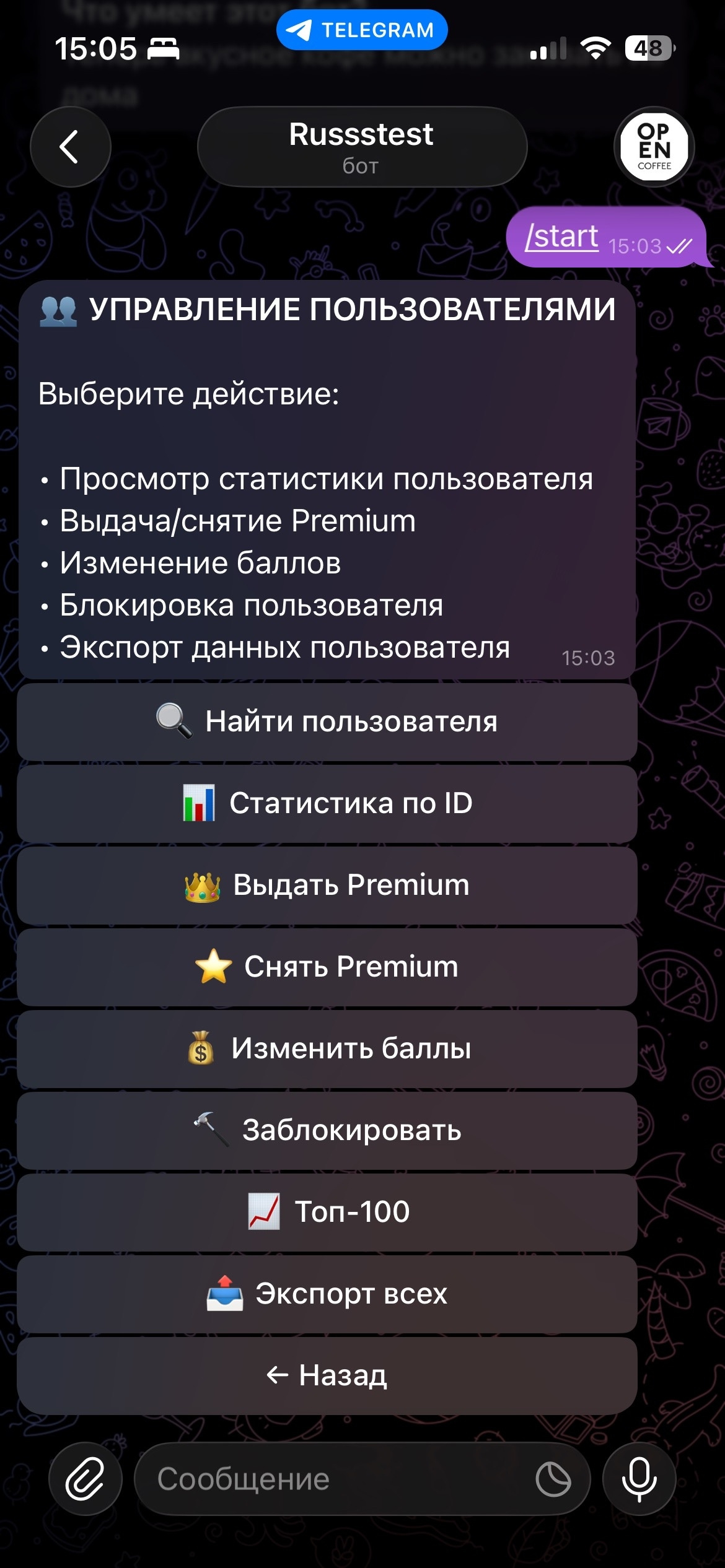Focus the Сообщение message field
The image size is (725, 1568).
(x=335, y=1479)
